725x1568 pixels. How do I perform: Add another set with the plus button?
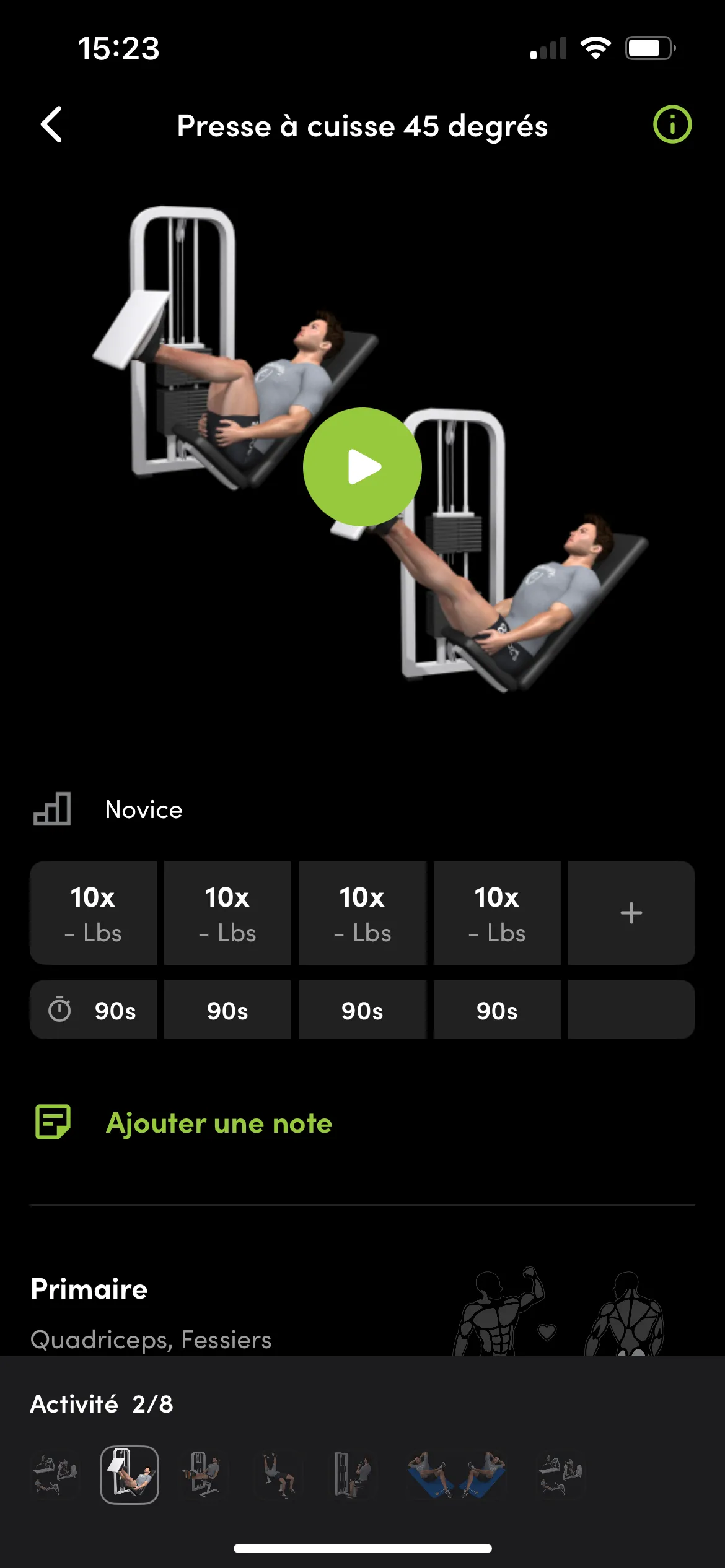(x=631, y=913)
